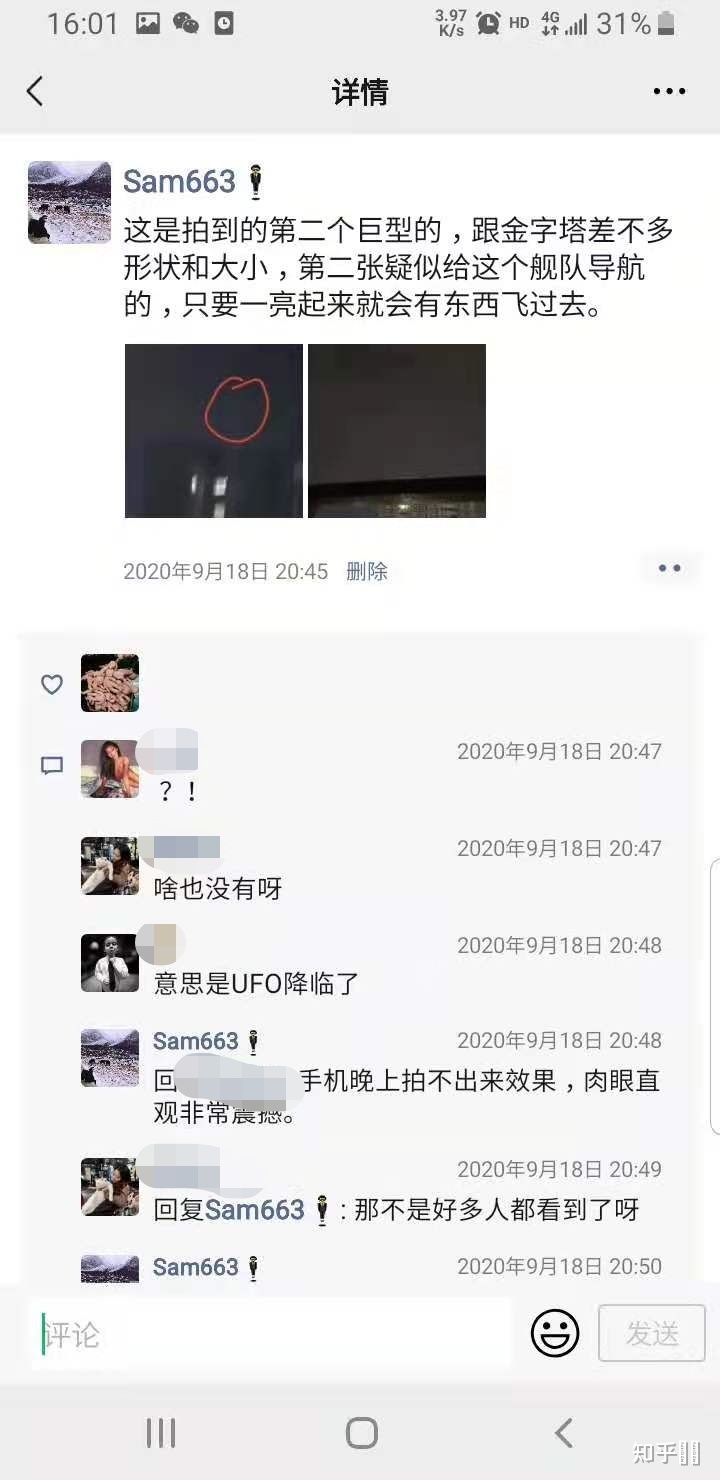
Task: Open system recent apps
Action: point(160,1433)
